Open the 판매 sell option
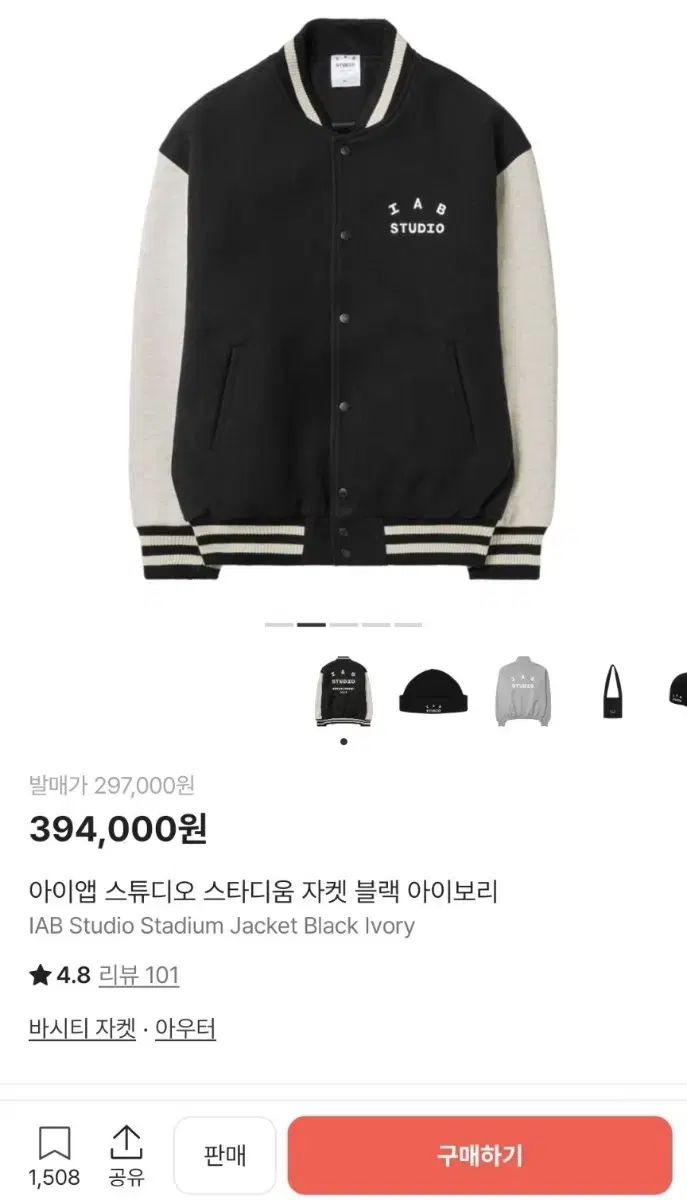687x1200 pixels. [x=224, y=1156]
